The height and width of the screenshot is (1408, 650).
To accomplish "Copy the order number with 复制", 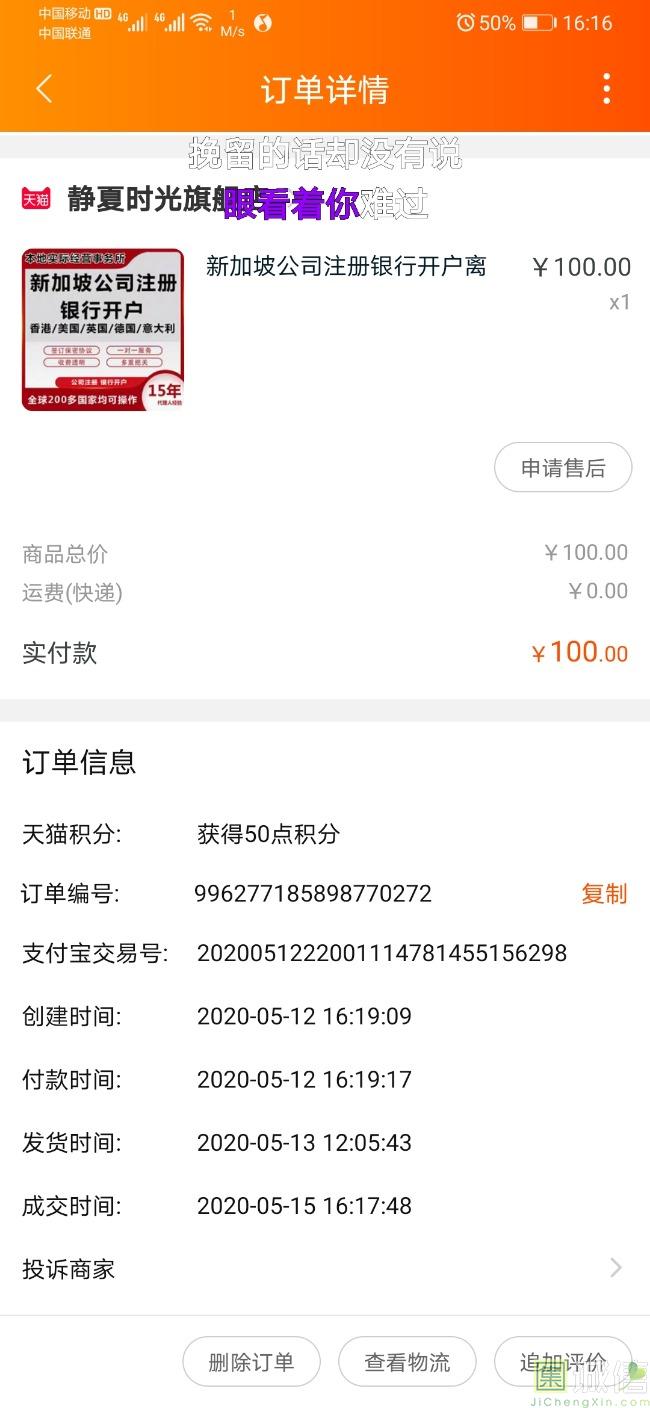I will tap(604, 893).
